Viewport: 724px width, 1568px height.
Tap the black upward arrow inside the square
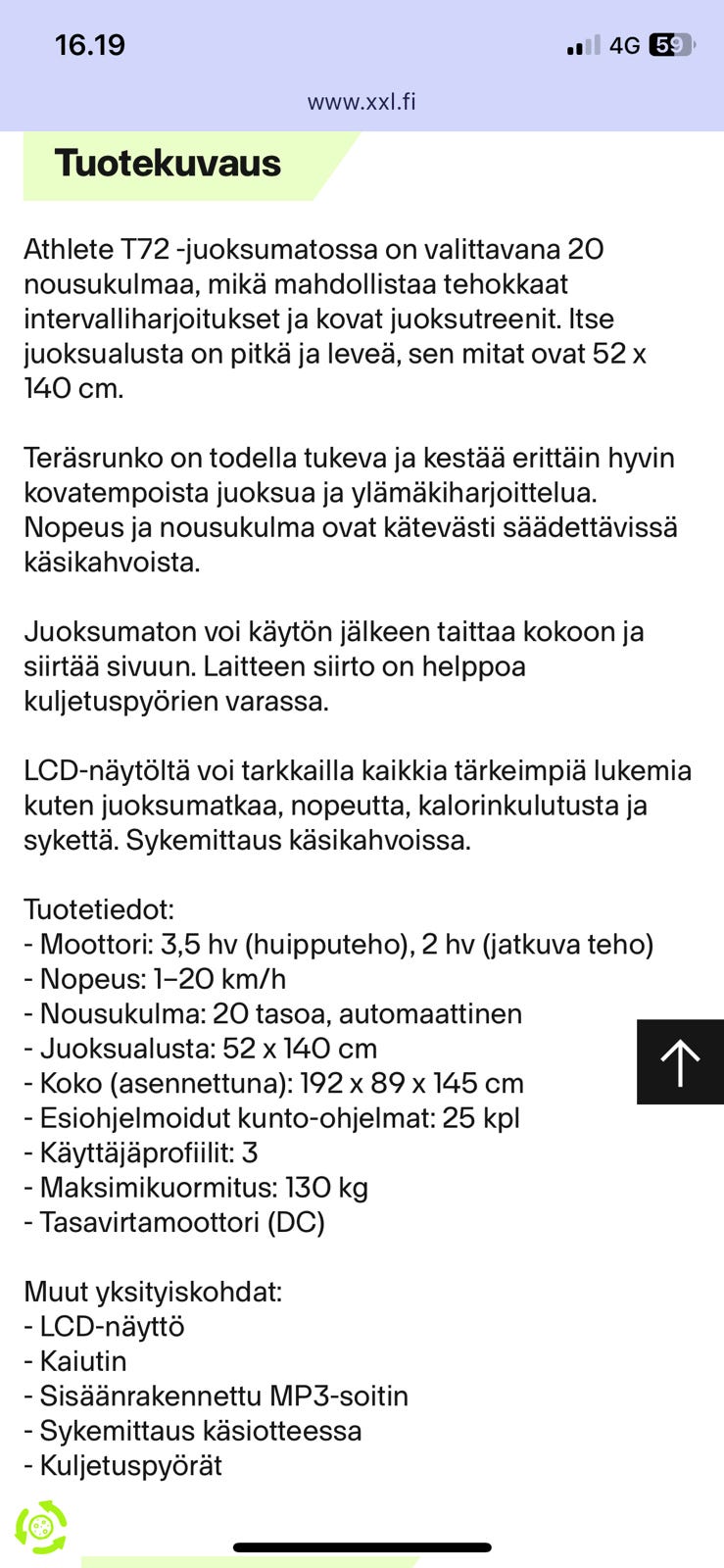680,1061
